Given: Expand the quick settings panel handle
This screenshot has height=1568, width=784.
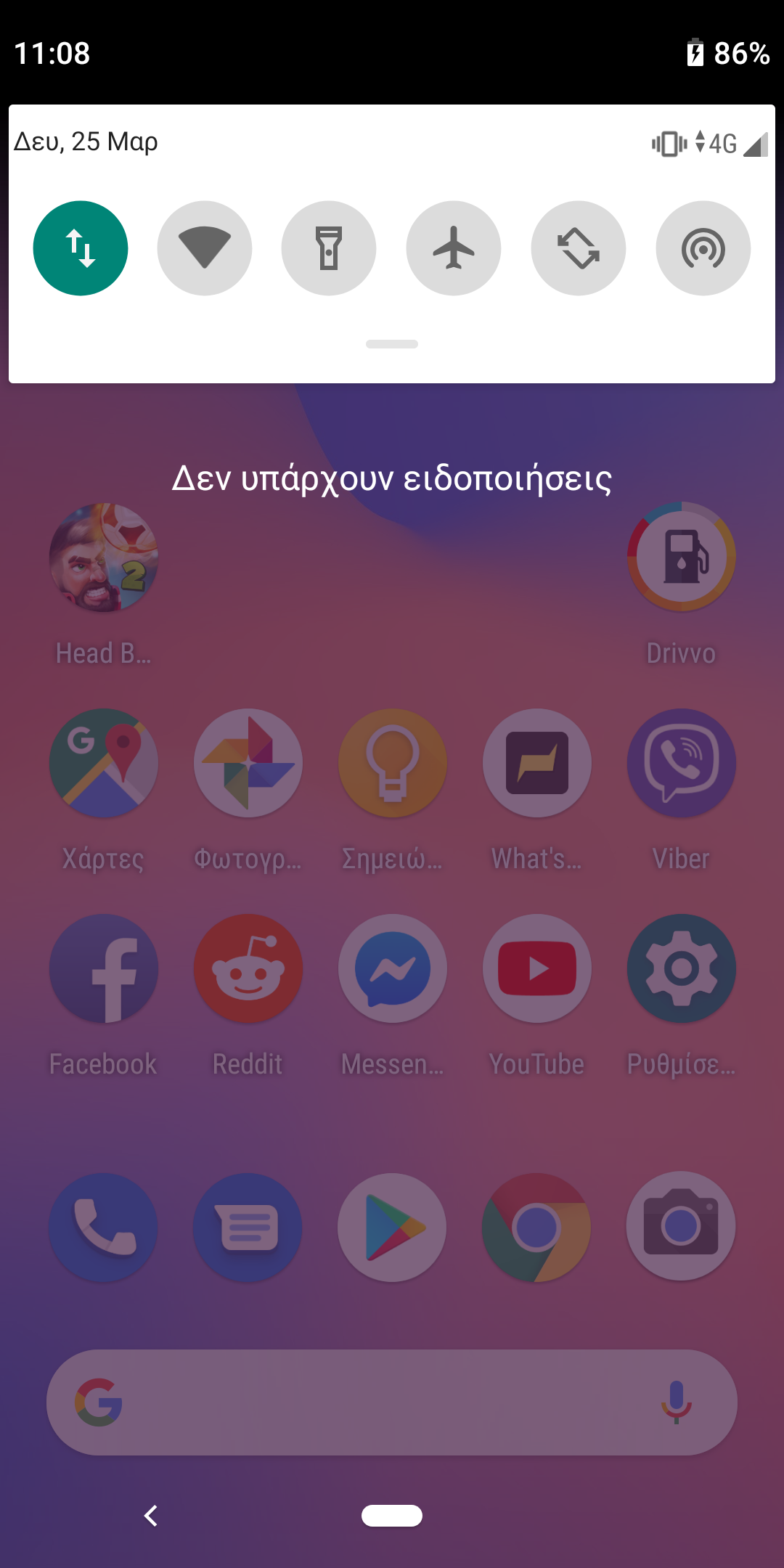Looking at the screenshot, I should [x=392, y=344].
